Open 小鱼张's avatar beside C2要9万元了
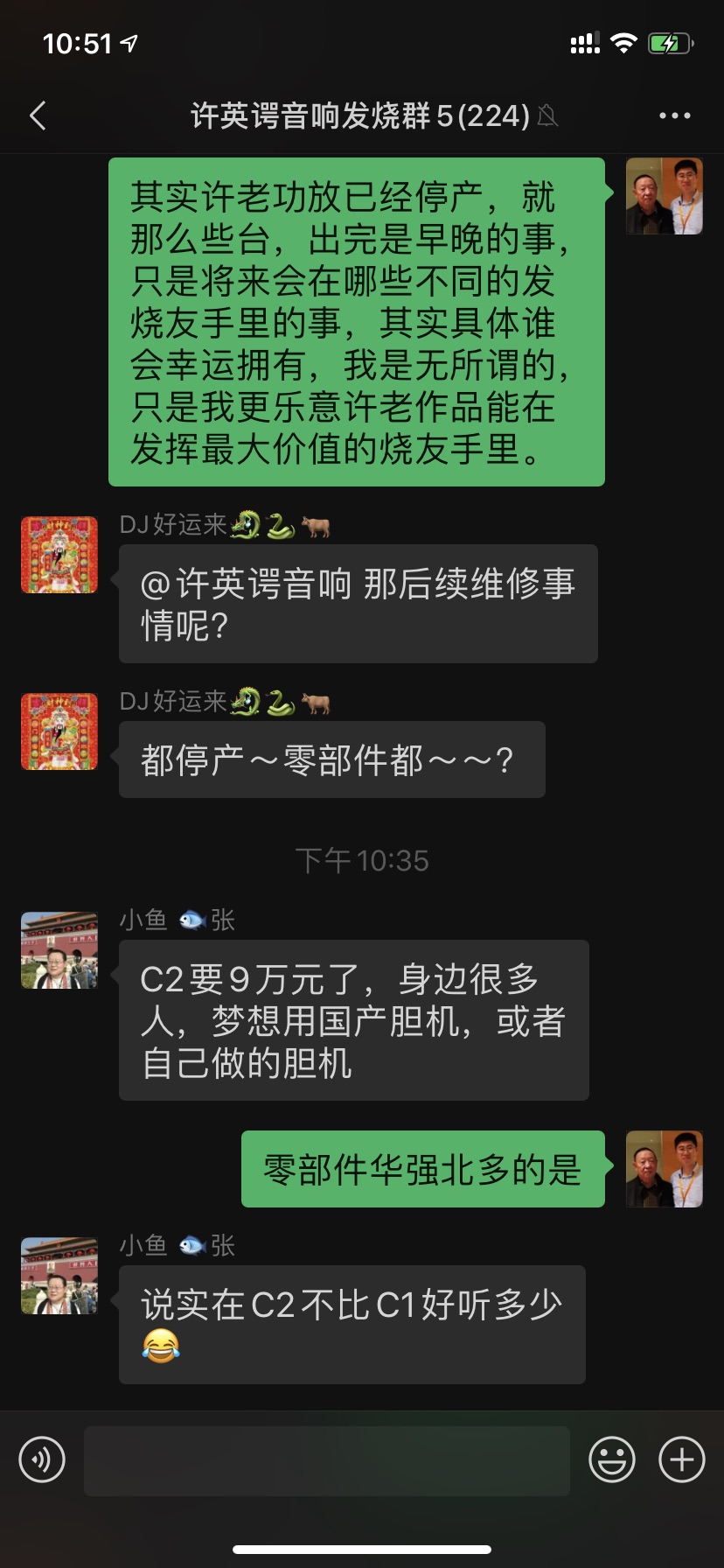Screen dimensions: 724x1568 point(59,950)
